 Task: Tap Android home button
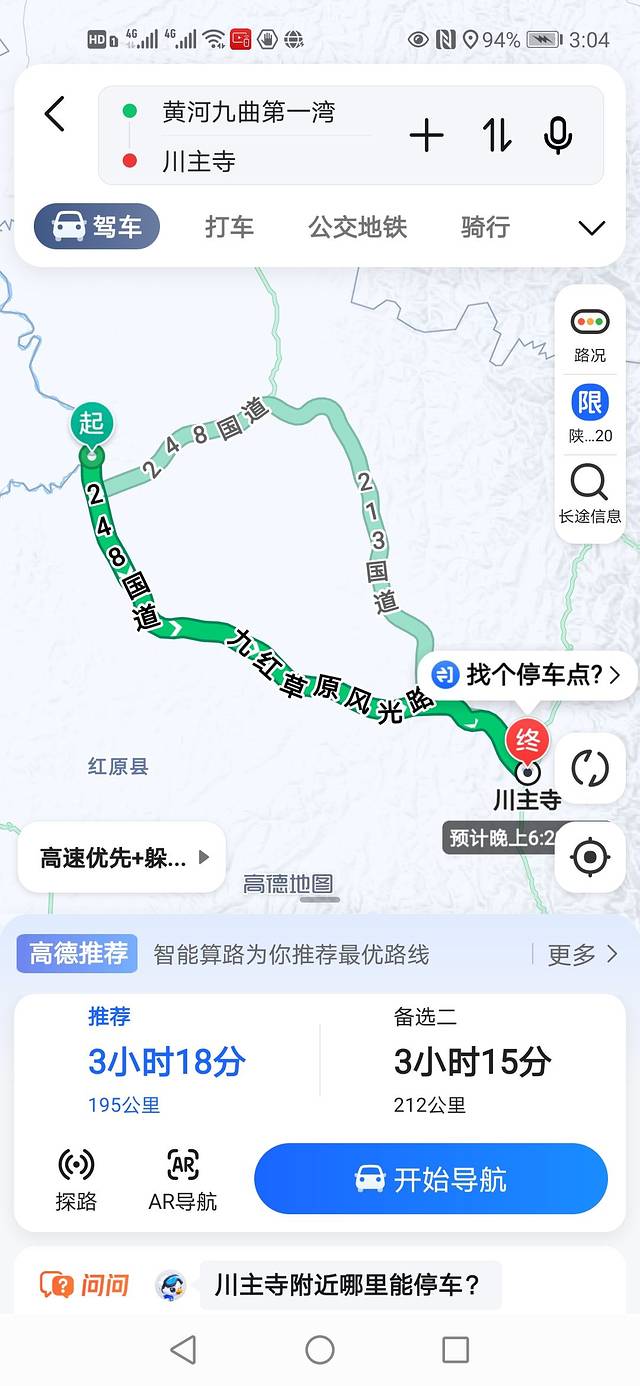[x=320, y=1350]
